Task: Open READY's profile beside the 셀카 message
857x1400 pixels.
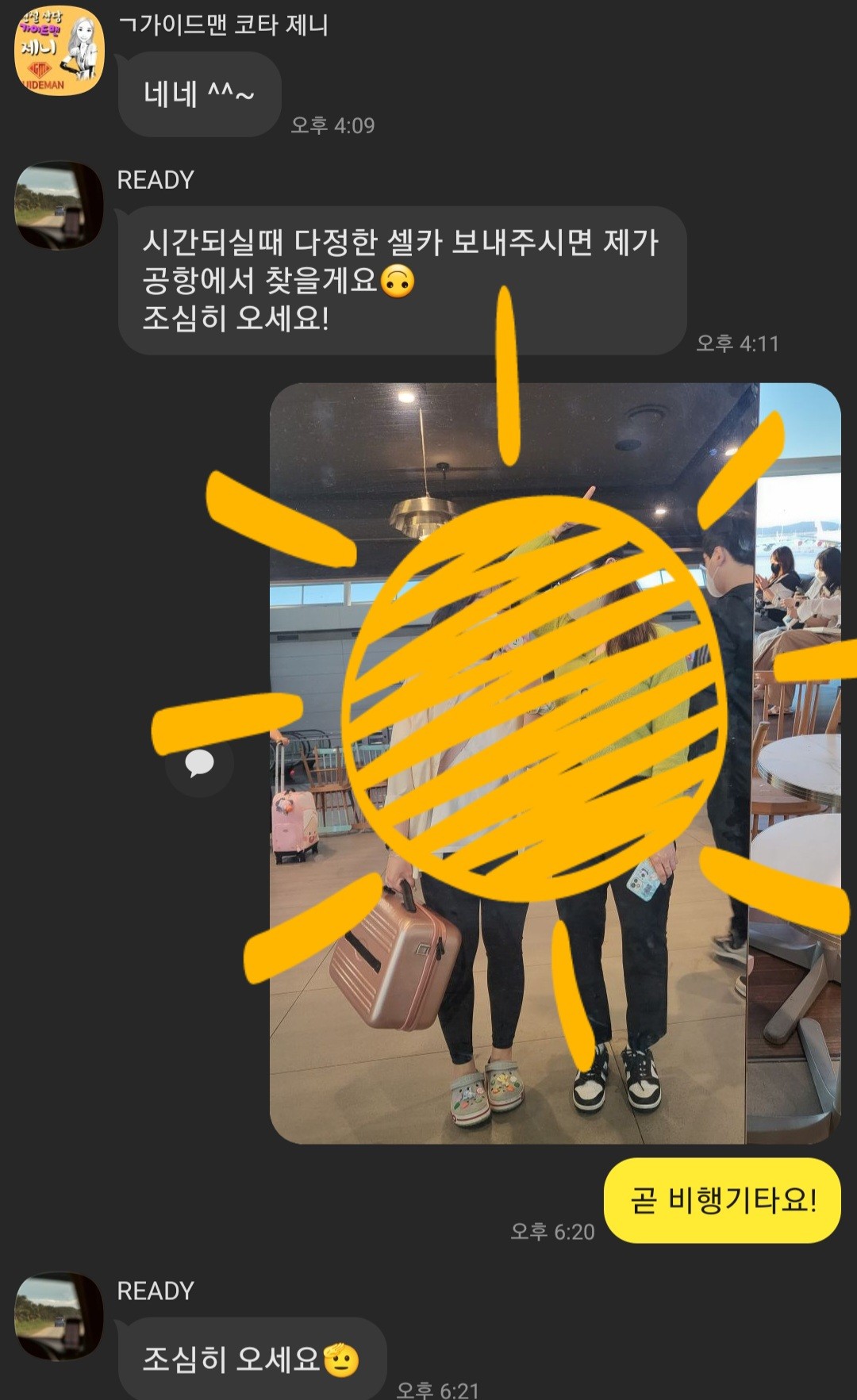Action: tap(59, 205)
